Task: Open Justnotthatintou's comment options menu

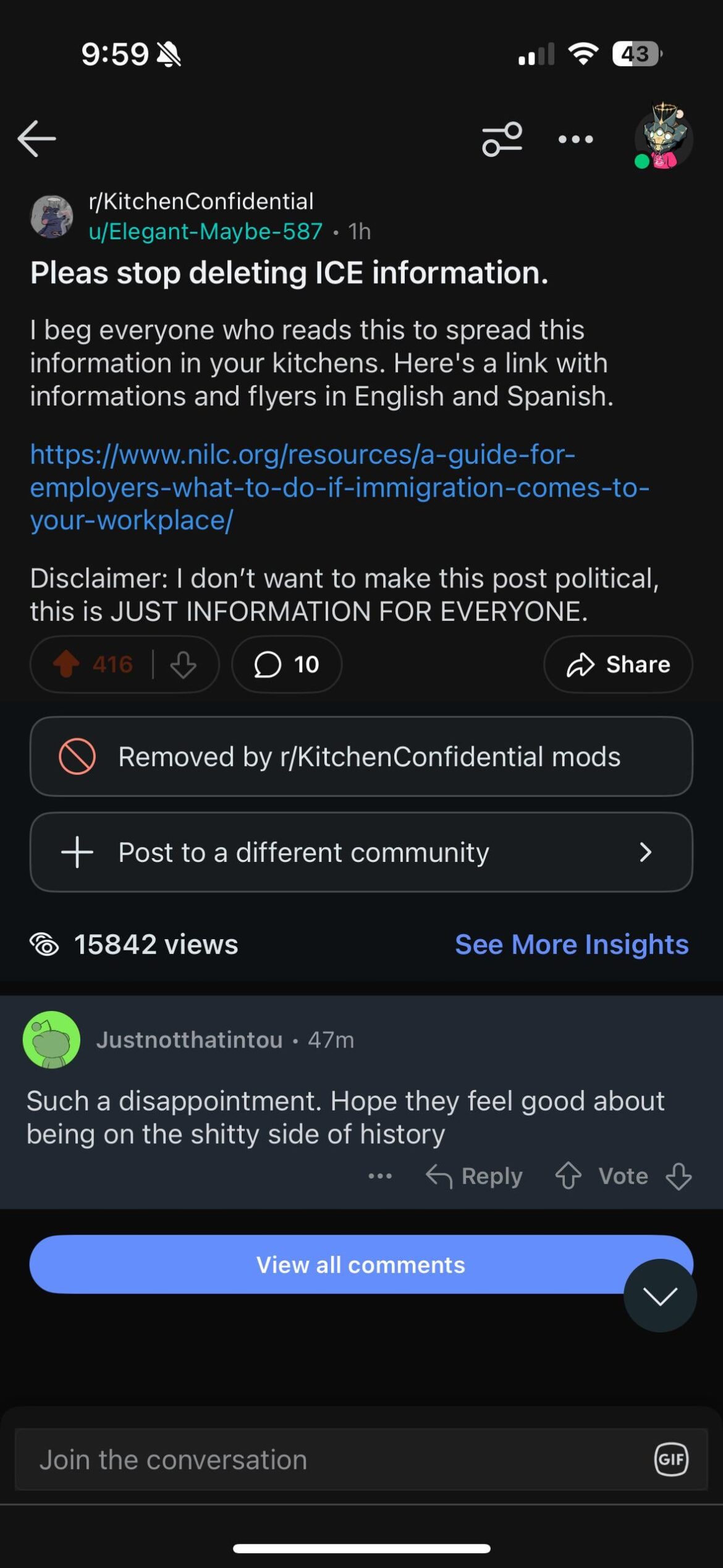Action: point(379,1176)
